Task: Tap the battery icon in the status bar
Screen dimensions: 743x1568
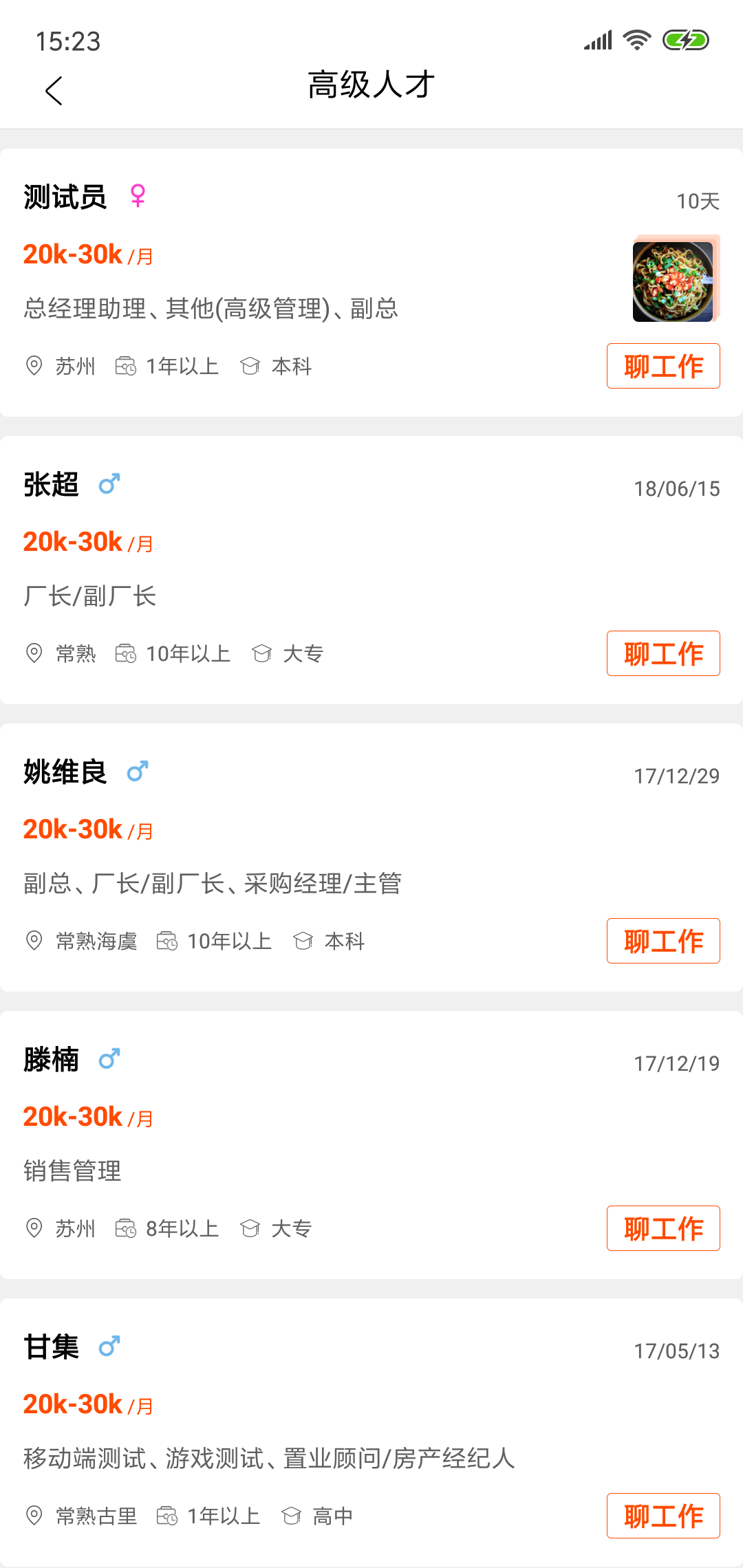Action: 686,40
